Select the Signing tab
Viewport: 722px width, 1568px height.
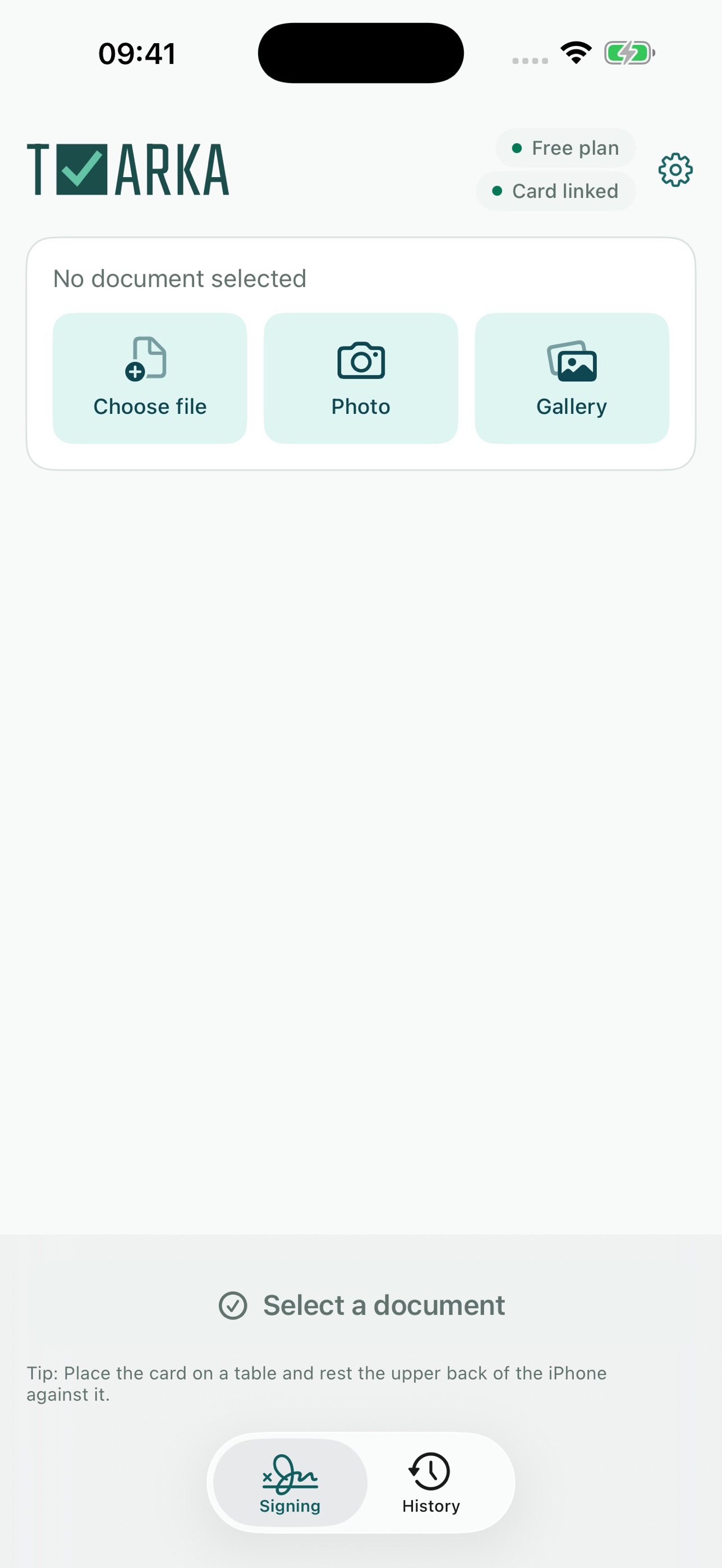pyautogui.click(x=291, y=1483)
